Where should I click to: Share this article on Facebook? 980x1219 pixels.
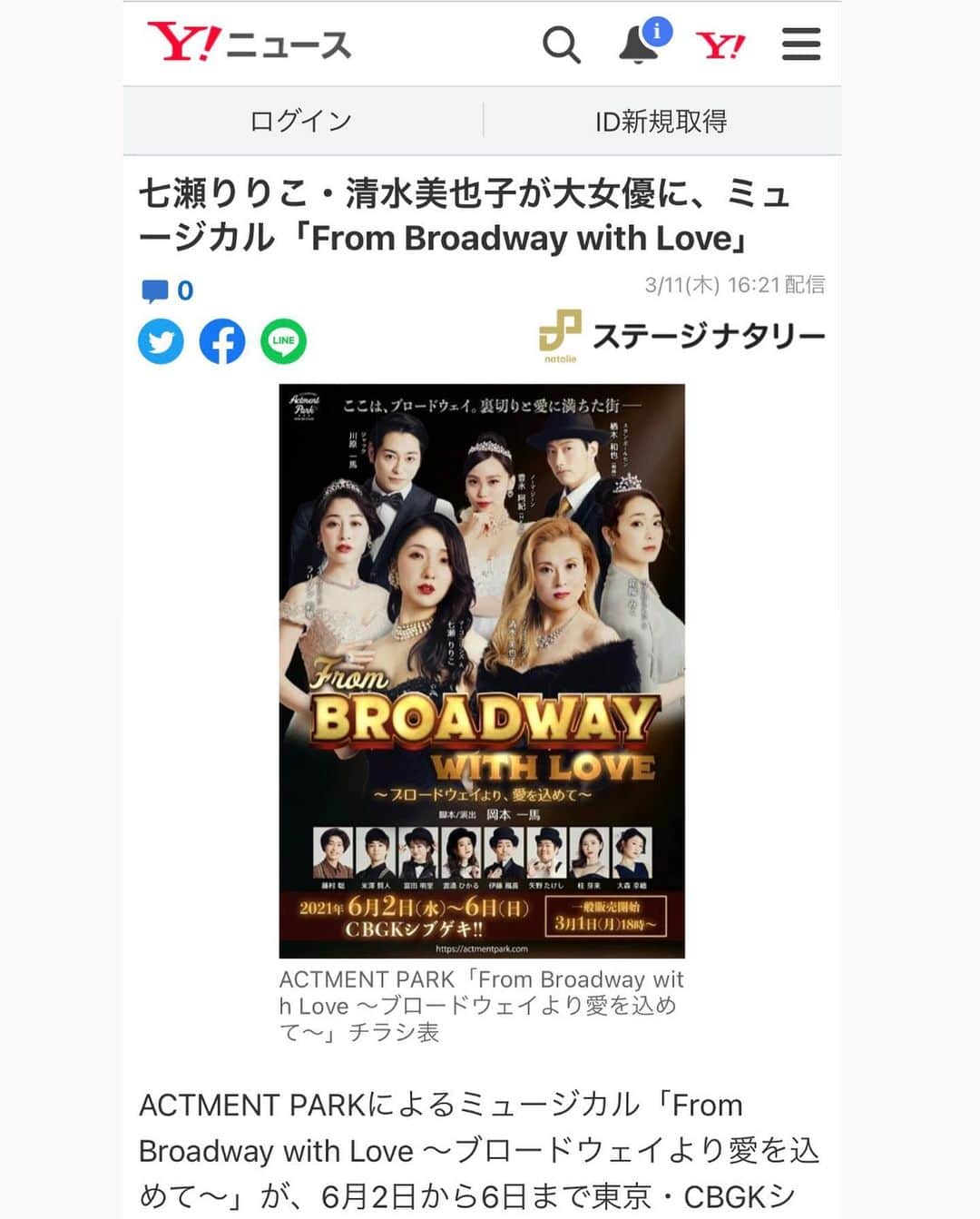click(222, 341)
